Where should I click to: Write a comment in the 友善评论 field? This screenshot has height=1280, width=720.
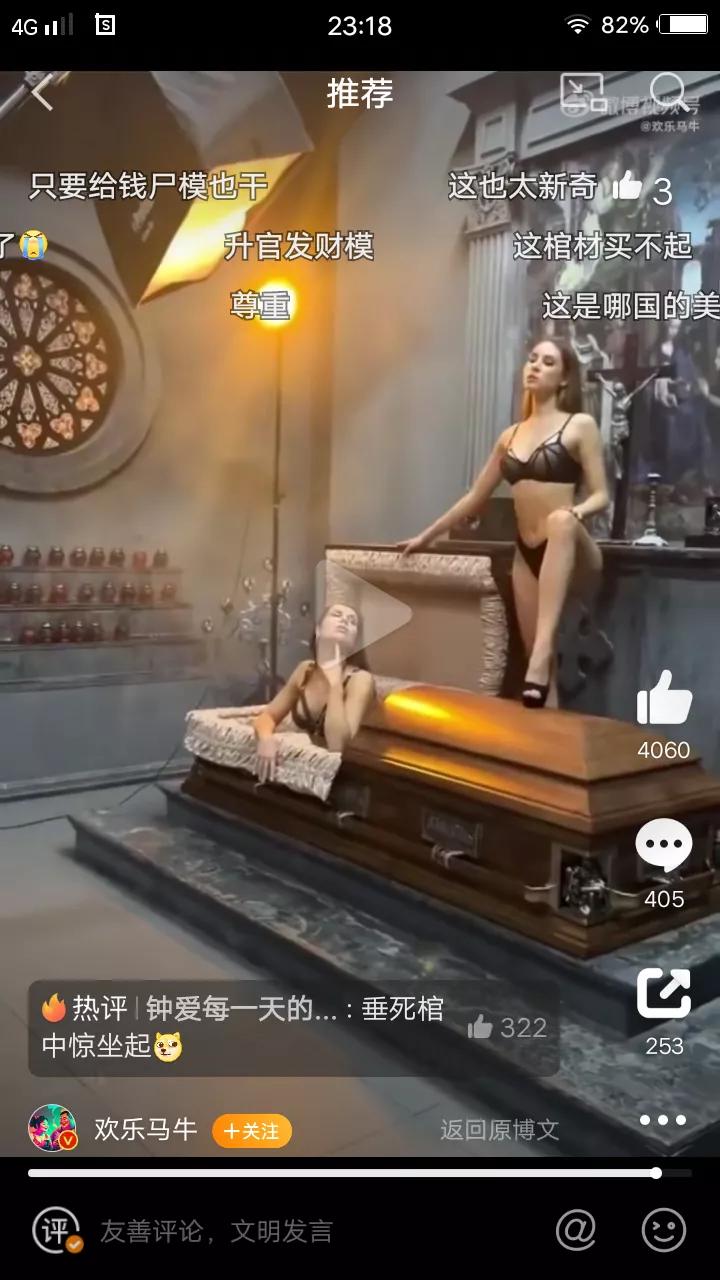[300, 1231]
